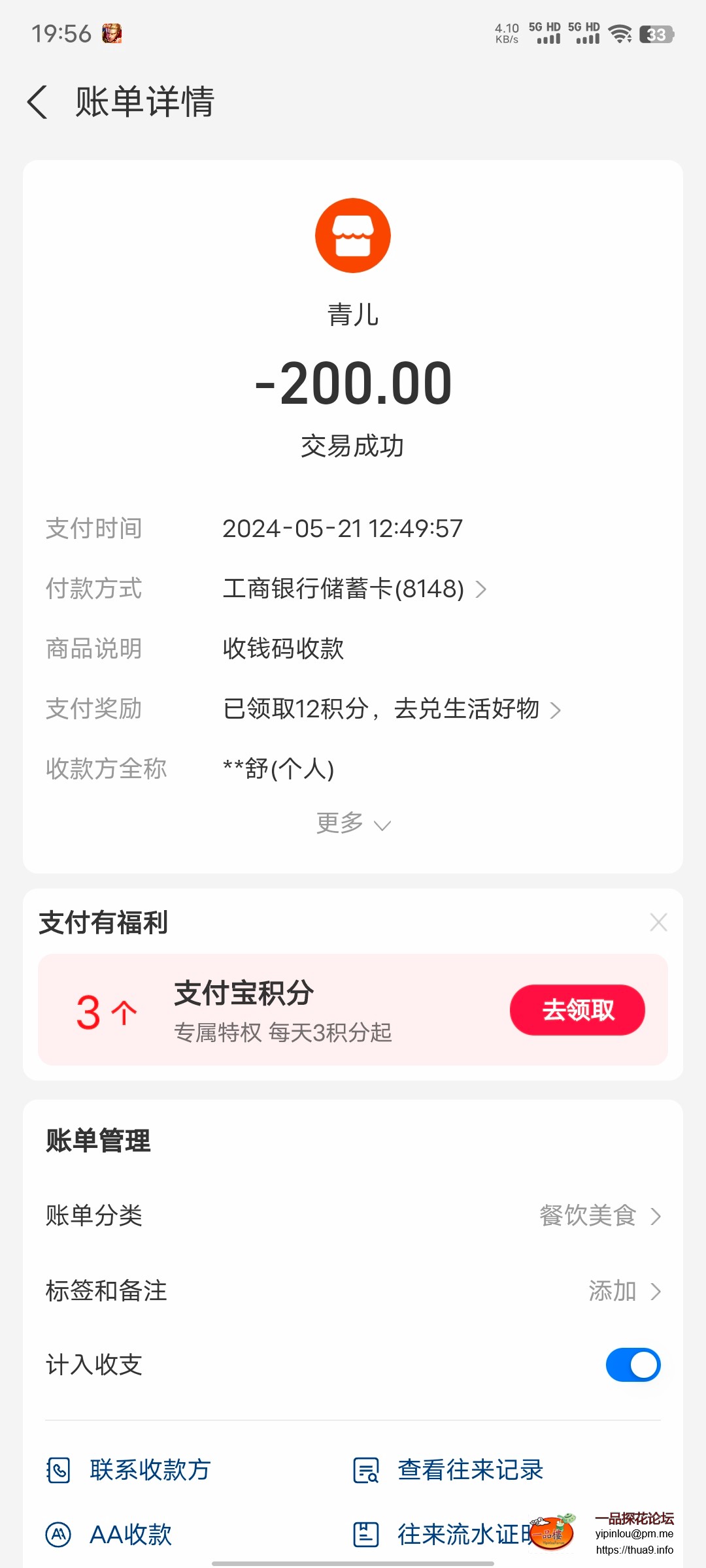The height and width of the screenshot is (1568, 706).
Task: Dismiss the 支付有福利 card
Action: 658,923
